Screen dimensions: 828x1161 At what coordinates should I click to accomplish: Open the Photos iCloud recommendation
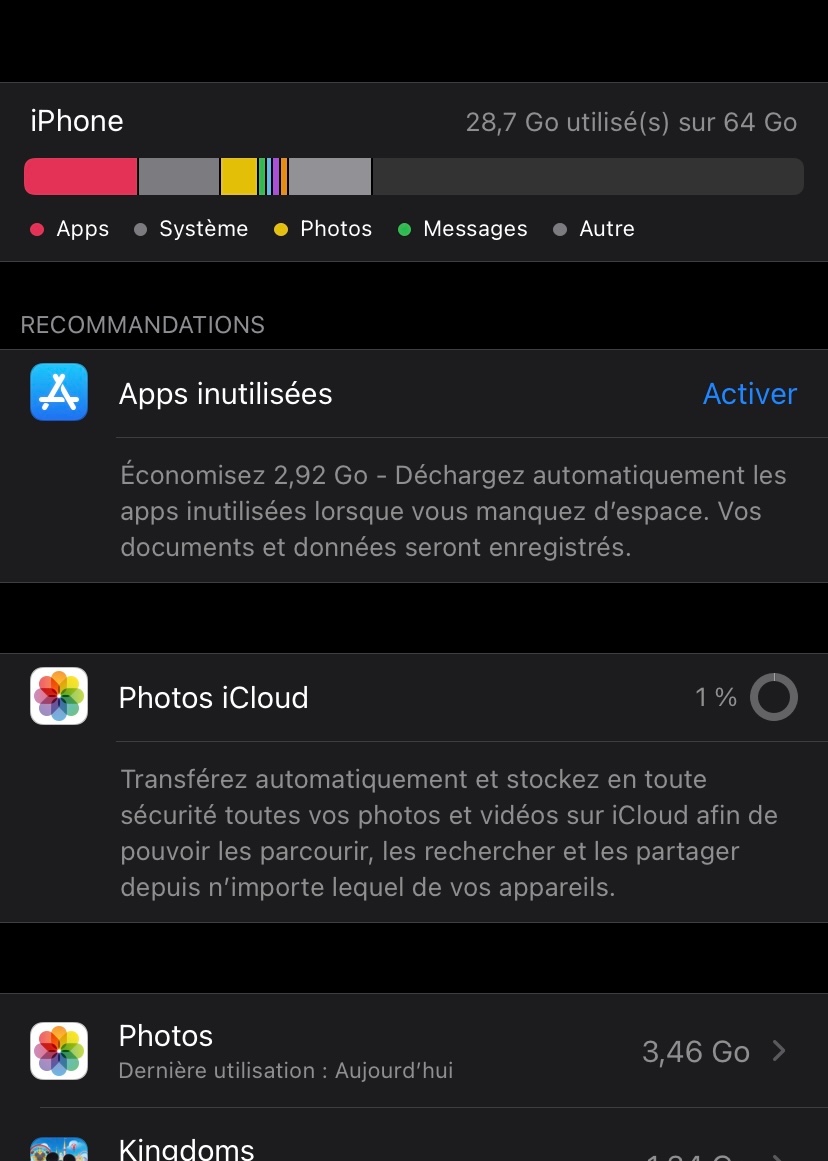point(413,697)
